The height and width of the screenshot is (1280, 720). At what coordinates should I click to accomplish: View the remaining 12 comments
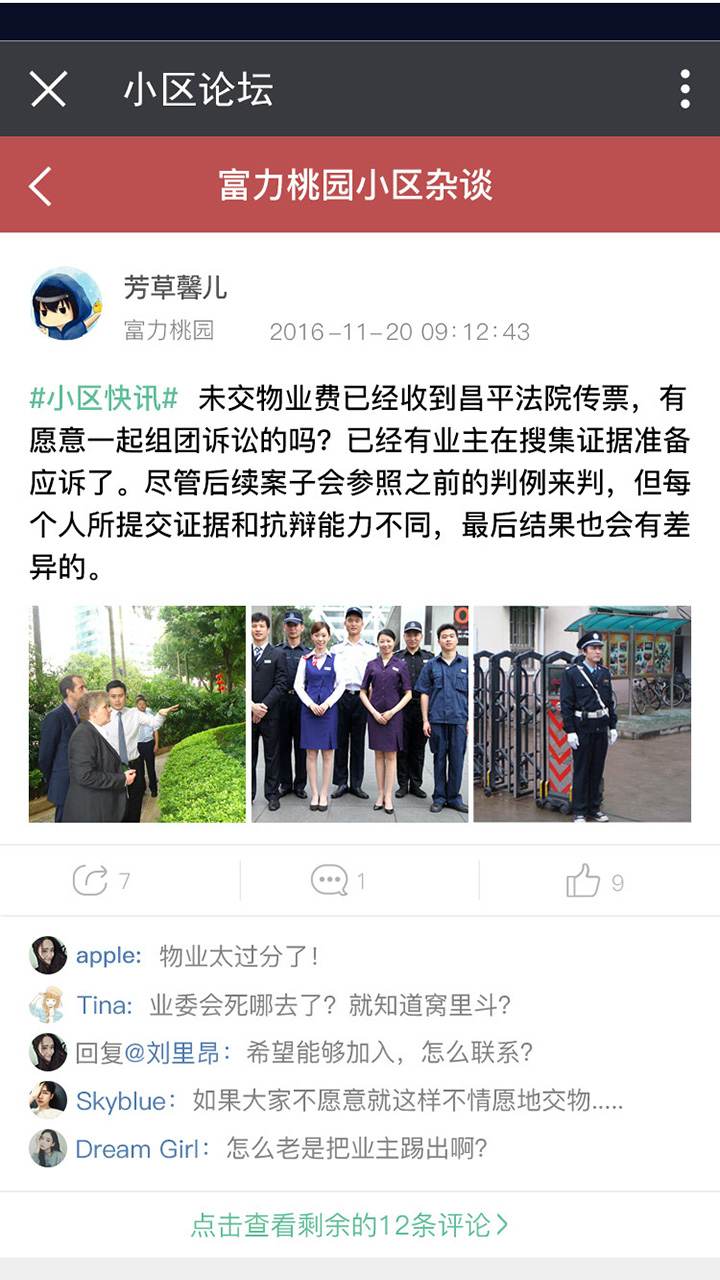pyautogui.click(x=349, y=1225)
